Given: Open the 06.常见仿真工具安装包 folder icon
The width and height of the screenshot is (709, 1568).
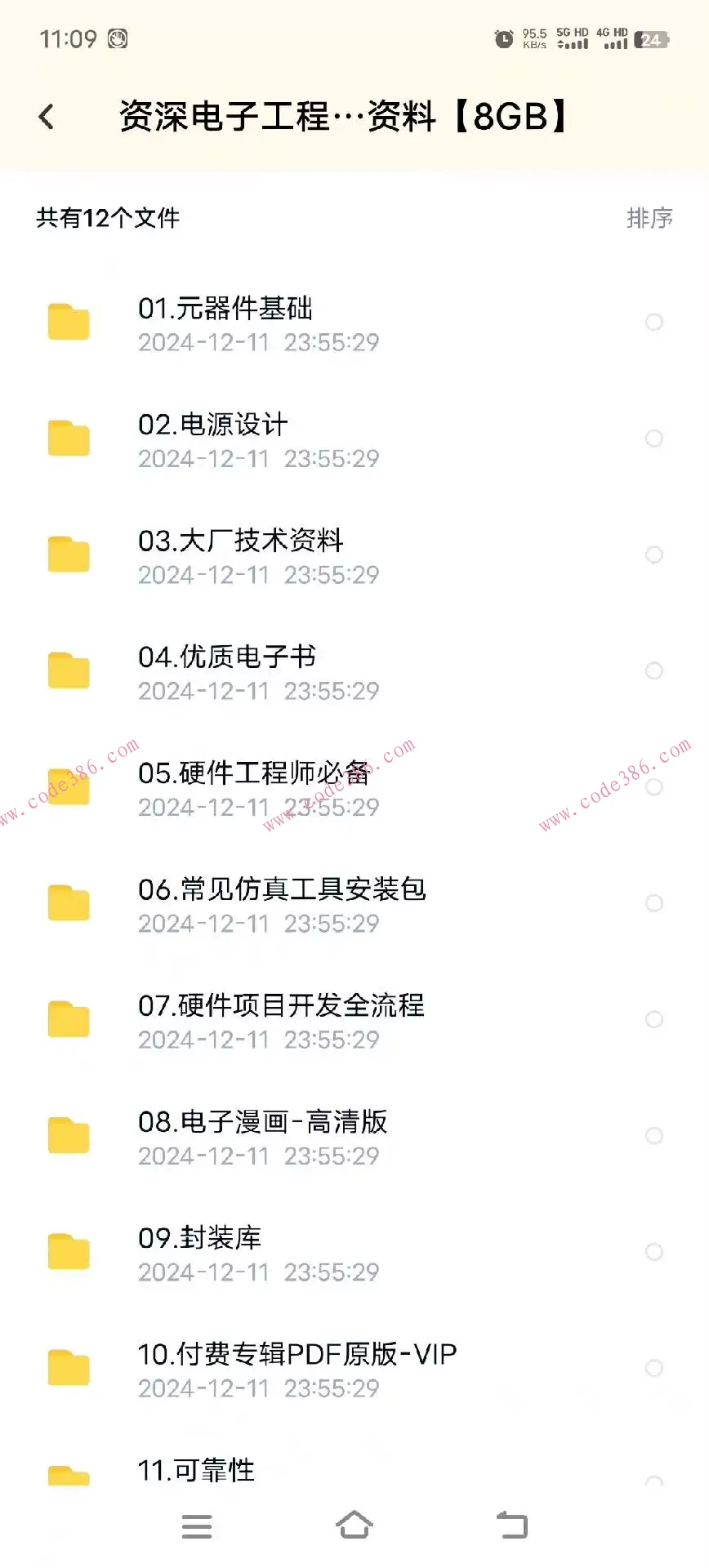Looking at the screenshot, I should pos(68,903).
